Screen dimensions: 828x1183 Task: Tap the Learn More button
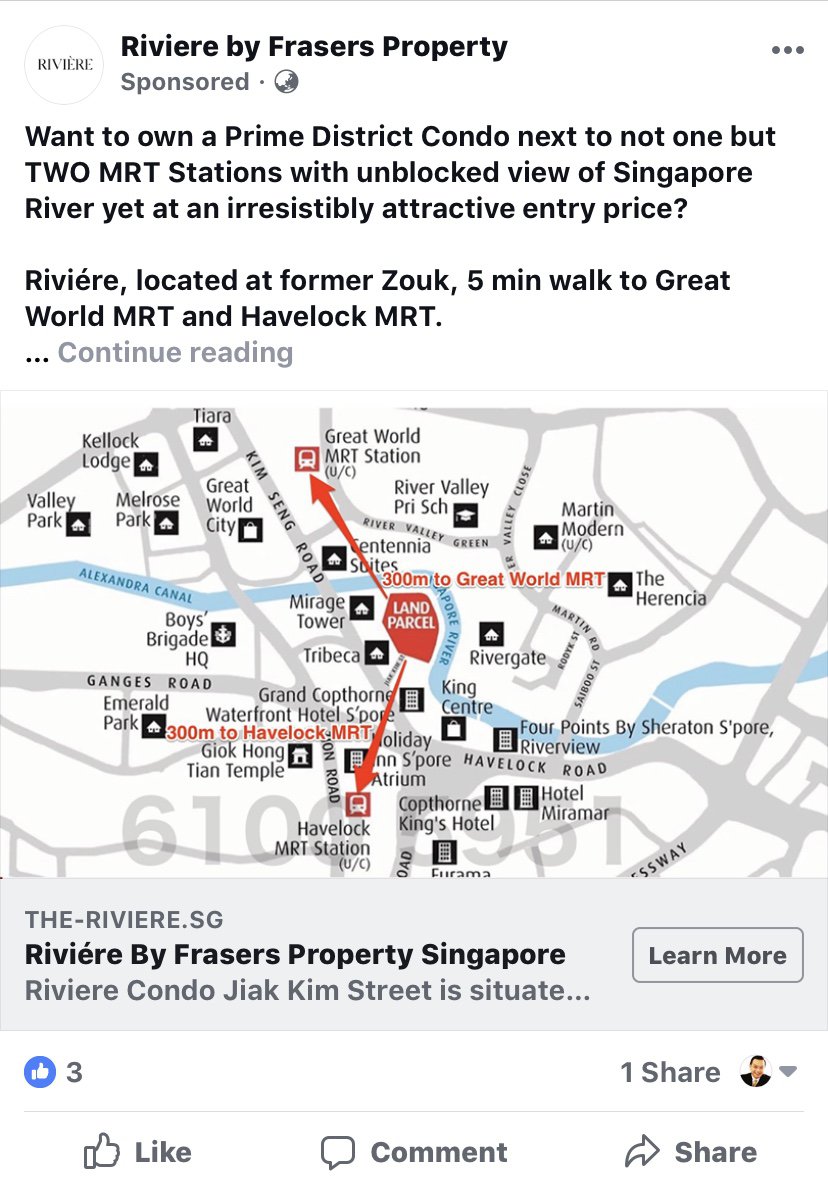tap(717, 955)
